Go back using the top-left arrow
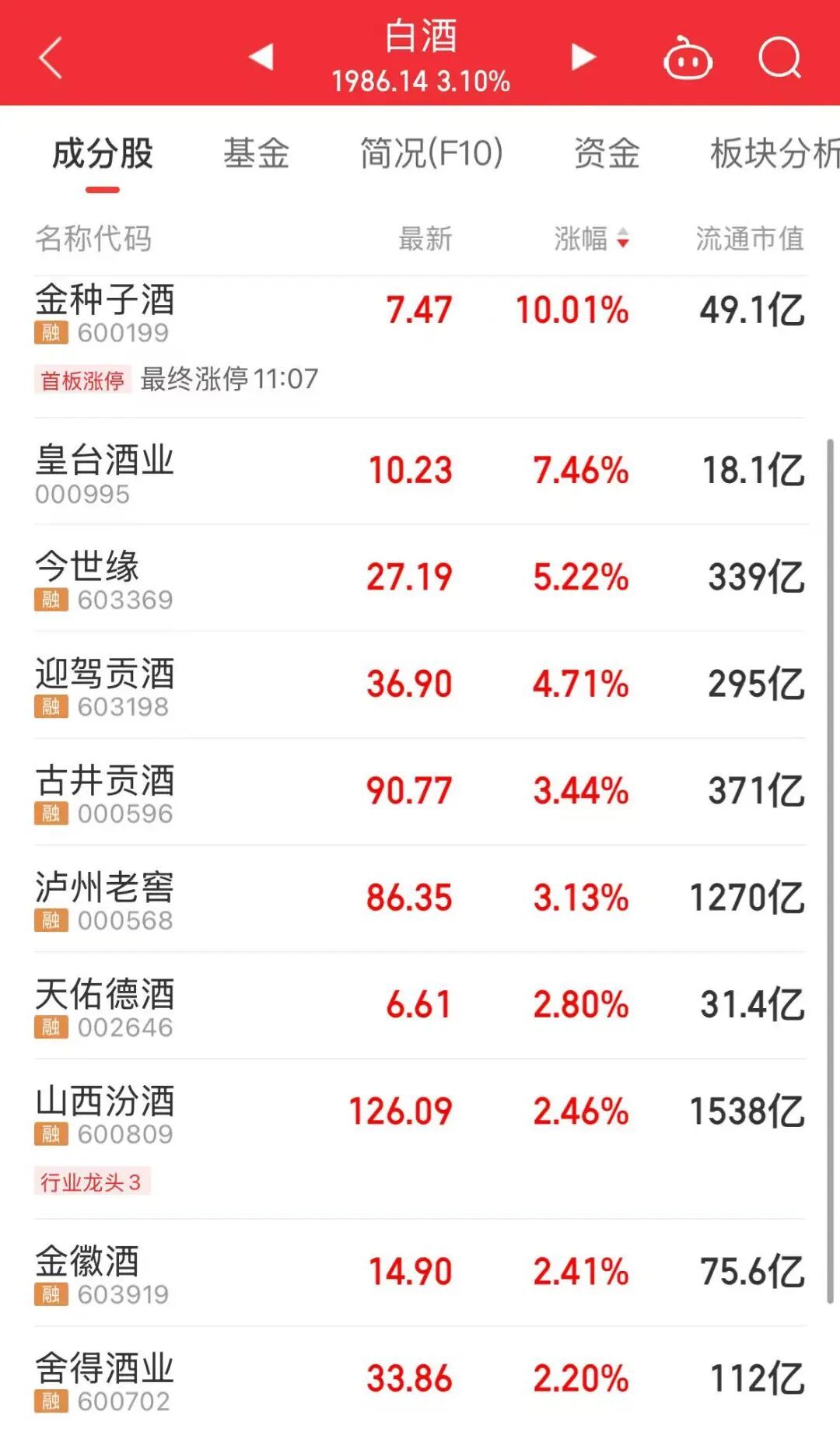Image resolution: width=840 pixels, height=1432 pixels. tap(51, 58)
